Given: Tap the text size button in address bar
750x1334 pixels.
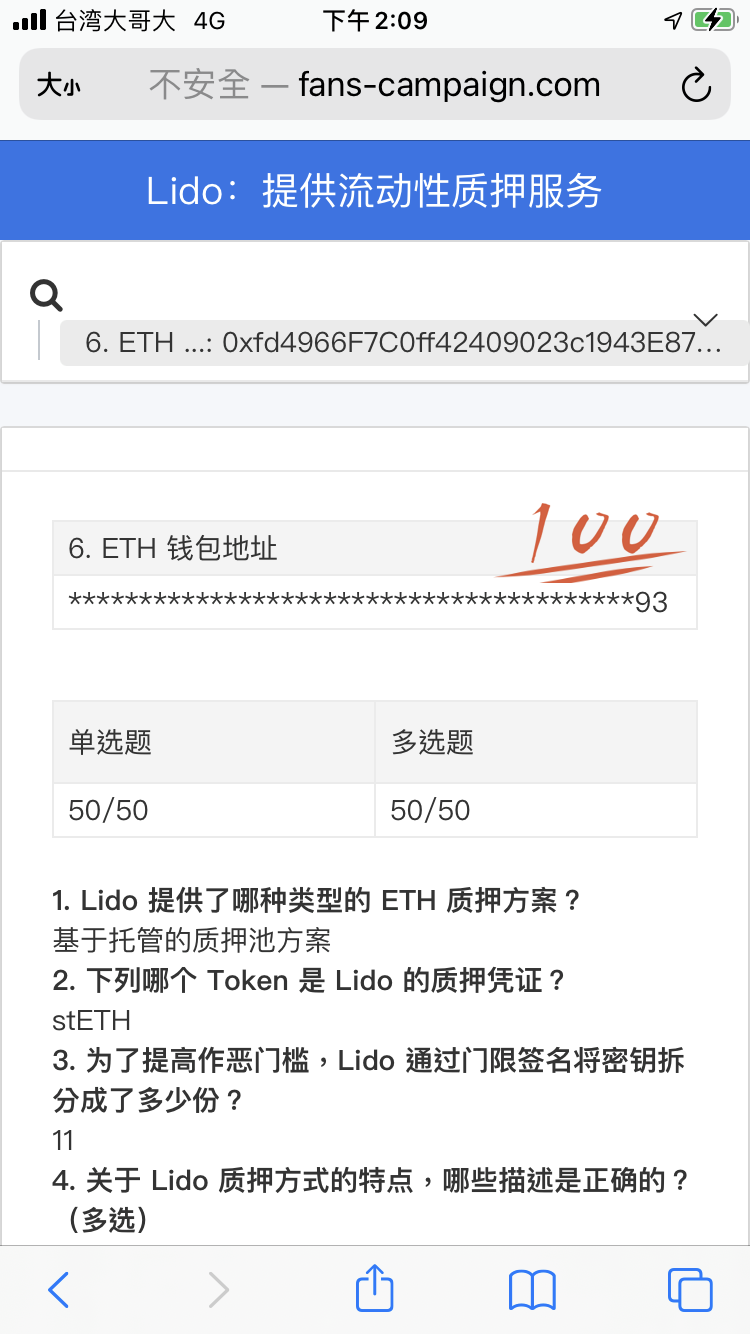Looking at the screenshot, I should [x=59, y=86].
